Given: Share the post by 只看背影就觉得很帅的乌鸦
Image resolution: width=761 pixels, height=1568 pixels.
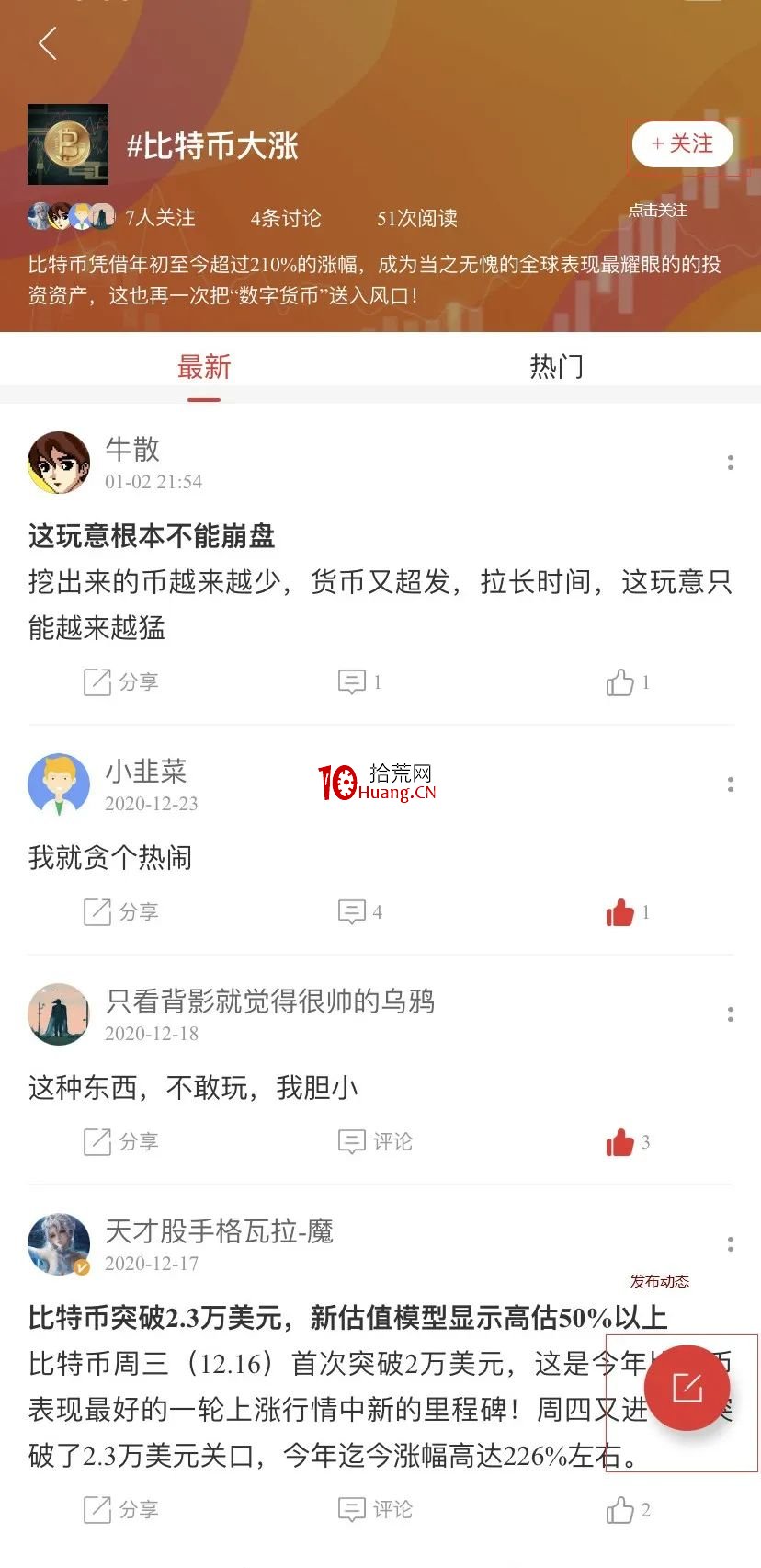Looking at the screenshot, I should coord(120,1142).
